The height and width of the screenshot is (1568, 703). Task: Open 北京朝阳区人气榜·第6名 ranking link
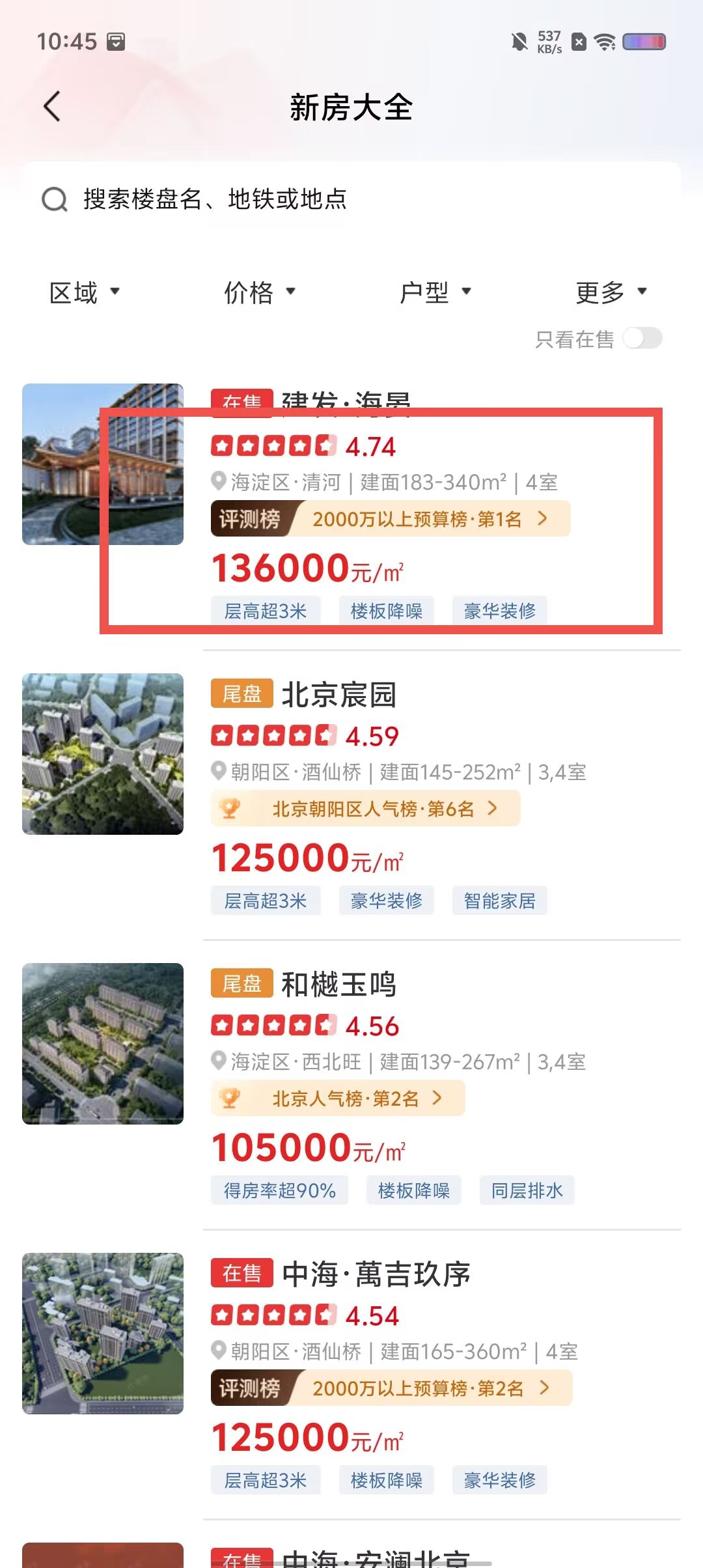(365, 808)
